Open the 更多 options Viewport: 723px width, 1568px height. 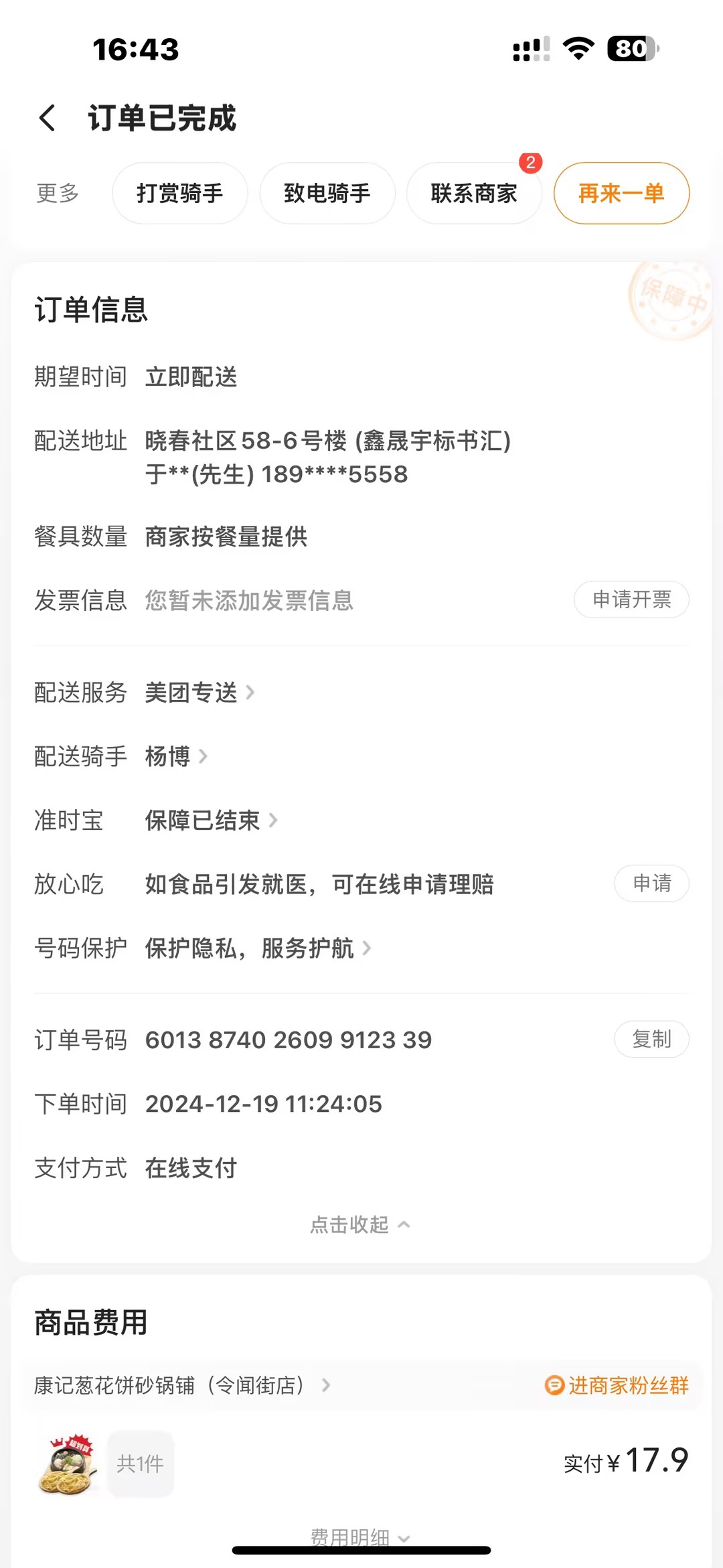point(58,194)
